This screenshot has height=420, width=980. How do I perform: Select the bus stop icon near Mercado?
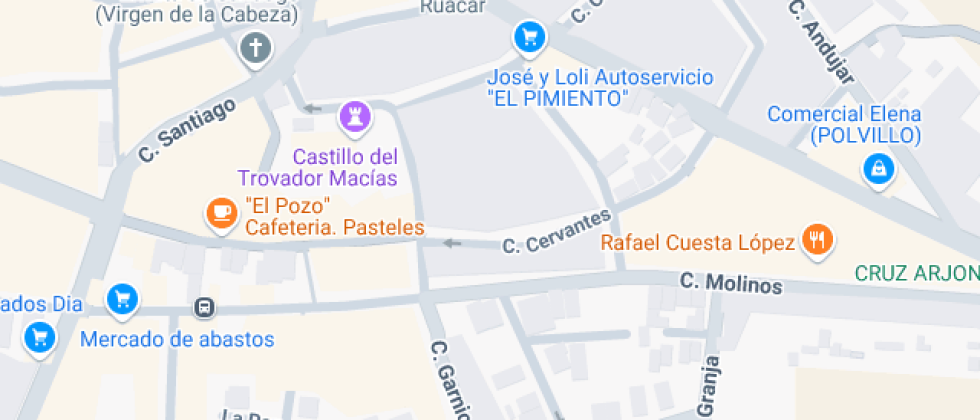(x=204, y=307)
